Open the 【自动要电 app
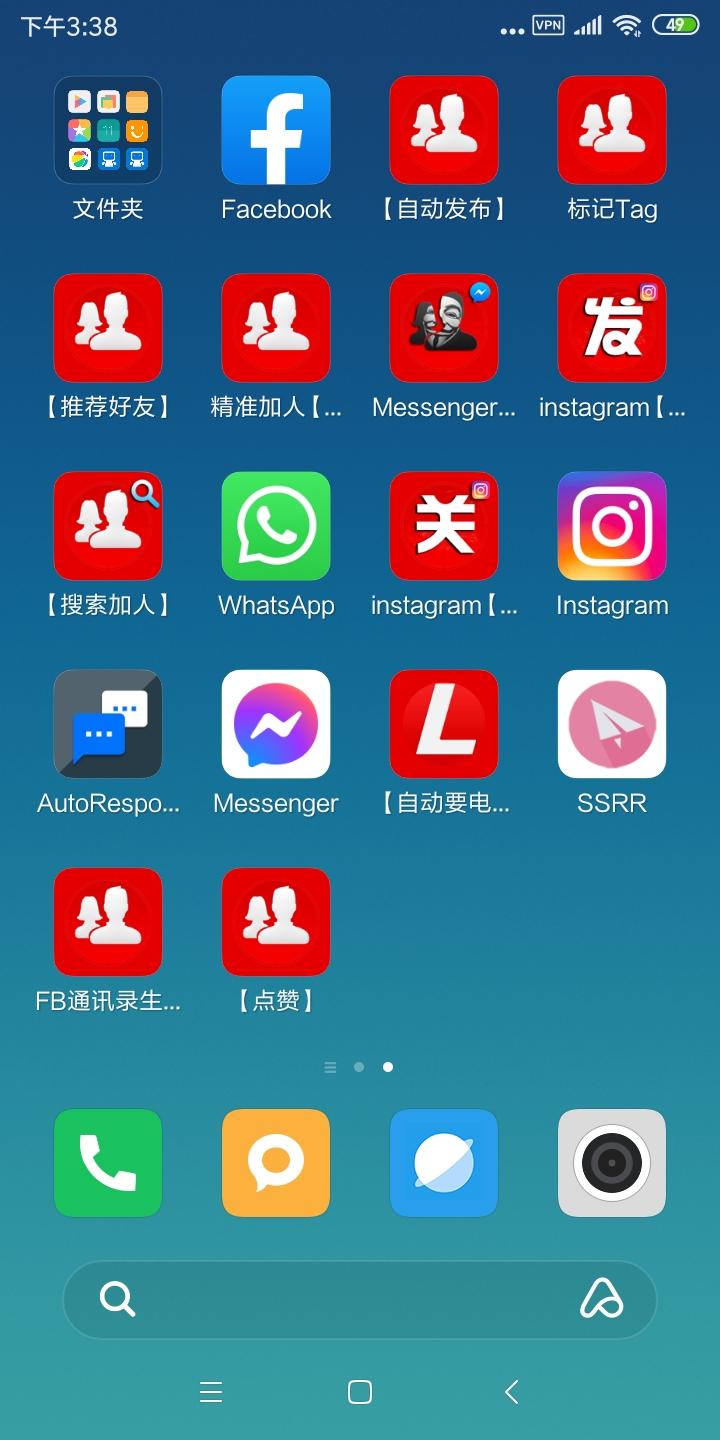Viewport: 720px width, 1440px height. point(444,724)
